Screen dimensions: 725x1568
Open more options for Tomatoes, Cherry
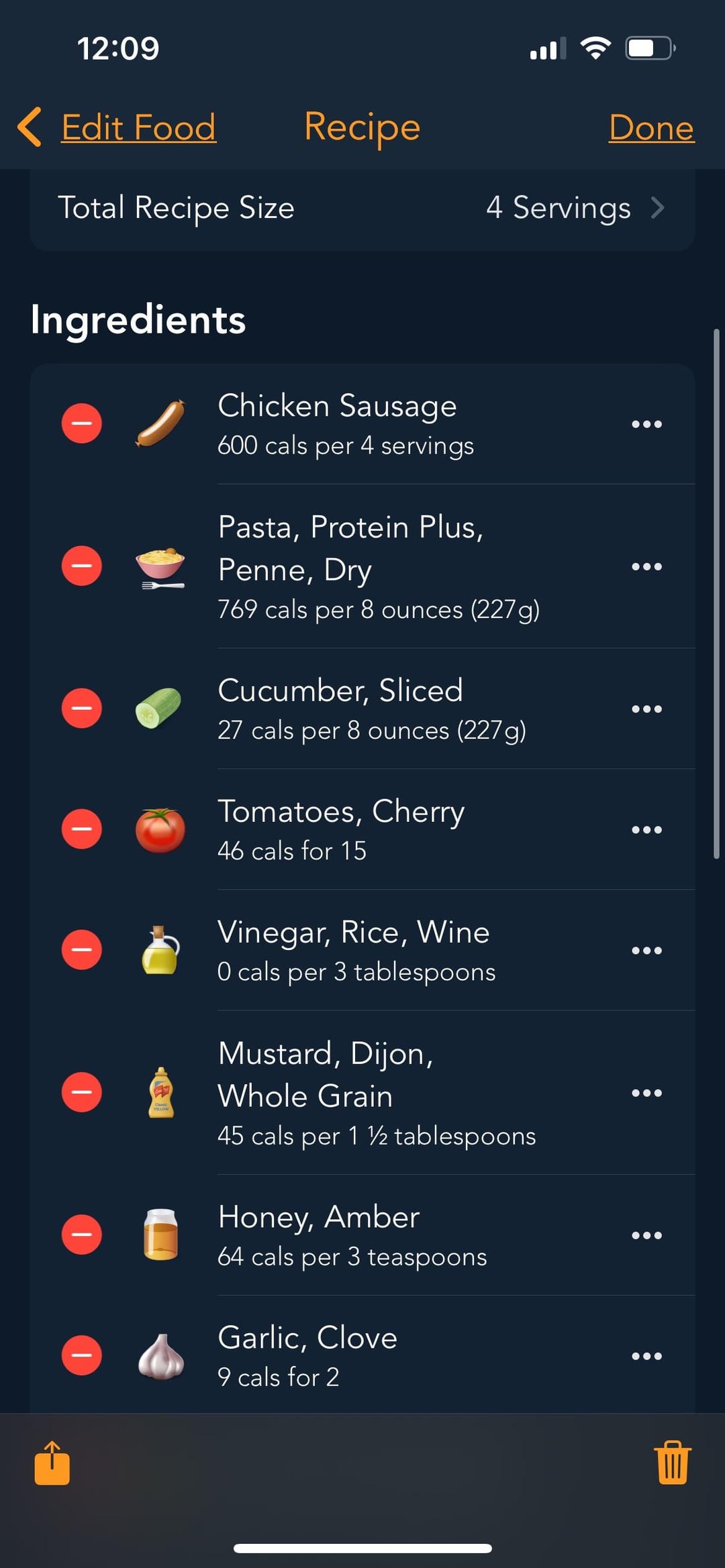tap(646, 829)
